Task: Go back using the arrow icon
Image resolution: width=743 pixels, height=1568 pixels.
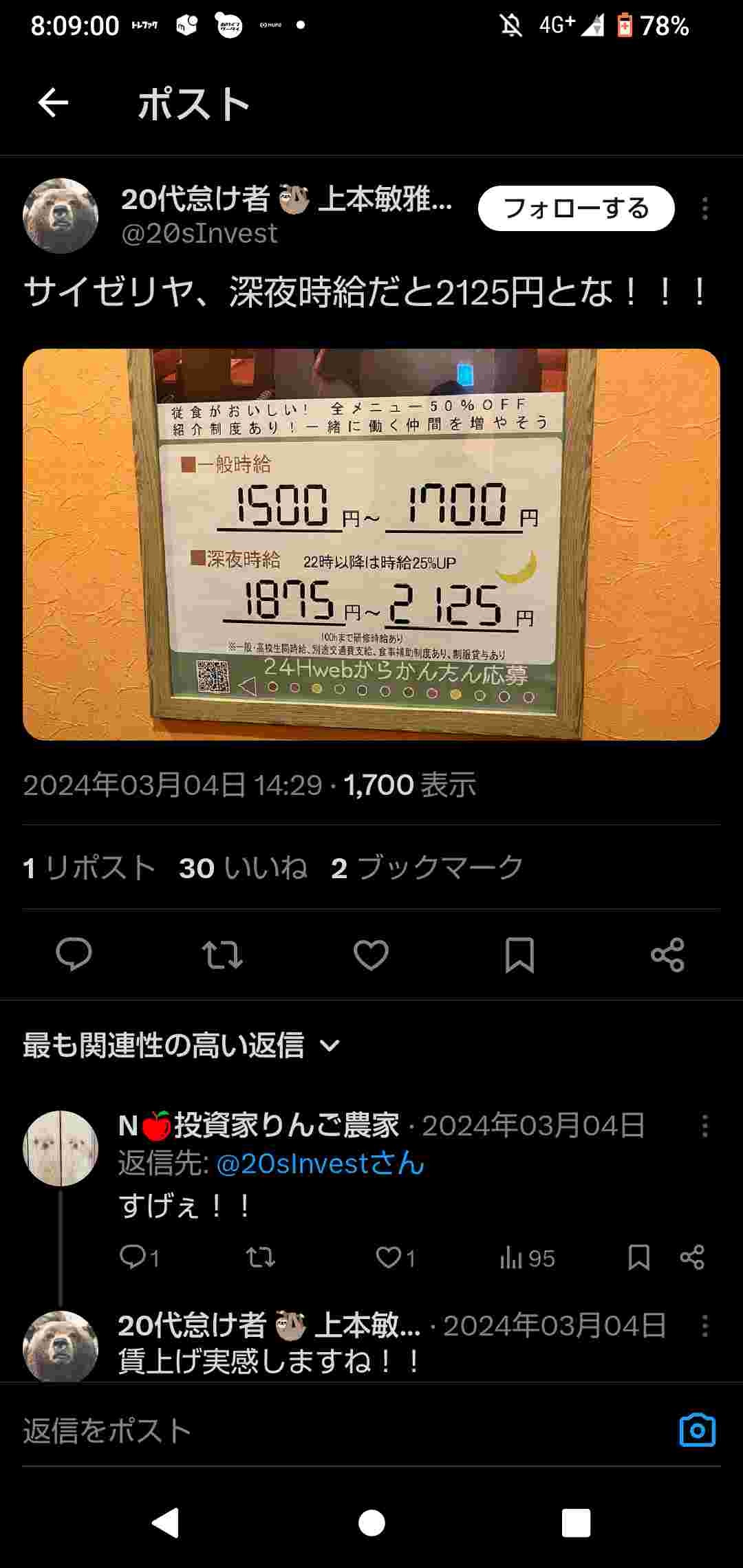Action: tap(53, 104)
